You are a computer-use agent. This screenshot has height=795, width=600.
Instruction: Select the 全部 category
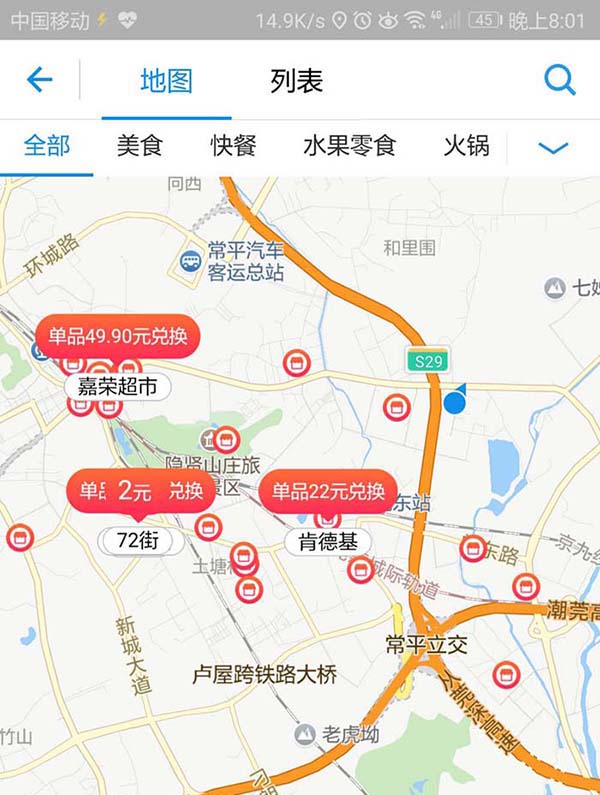[x=47, y=146]
